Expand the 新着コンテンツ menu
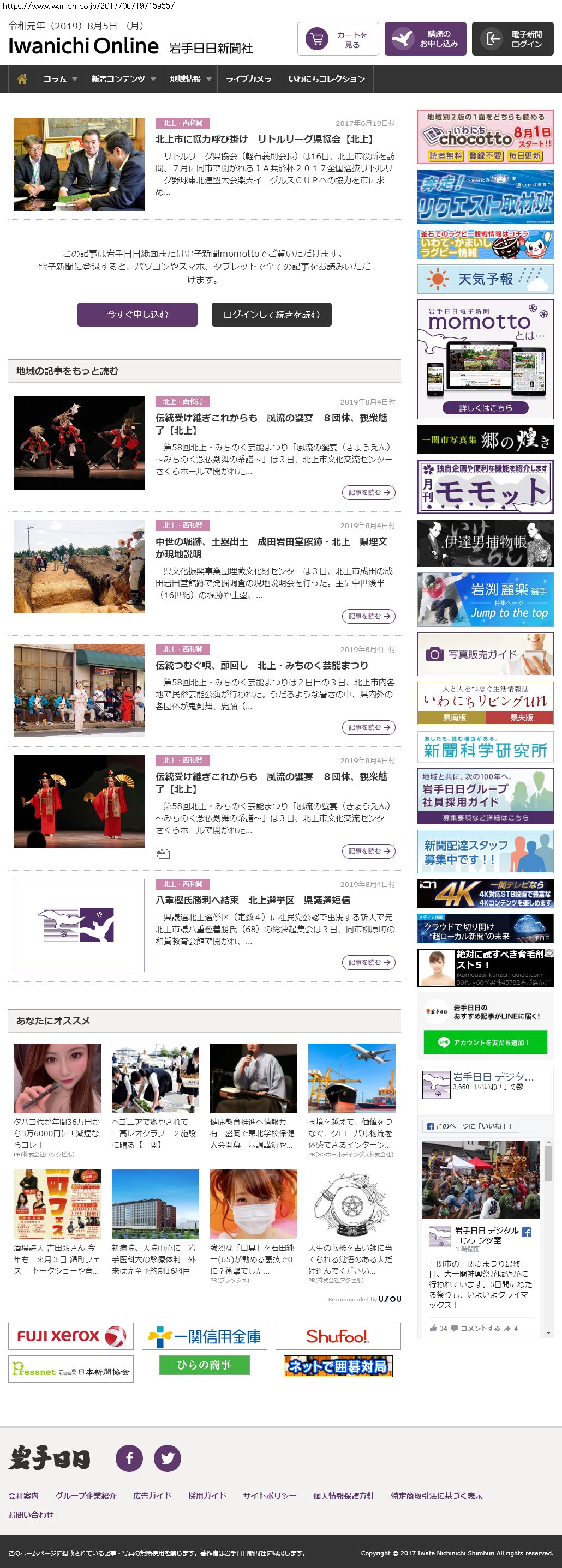This screenshot has width=562, height=1568. click(x=122, y=79)
